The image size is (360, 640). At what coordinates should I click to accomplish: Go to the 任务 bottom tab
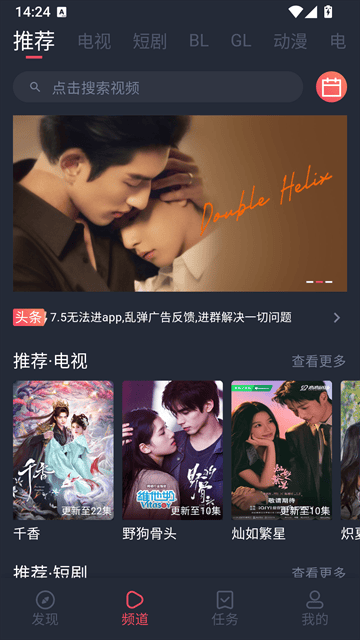tap(224, 608)
